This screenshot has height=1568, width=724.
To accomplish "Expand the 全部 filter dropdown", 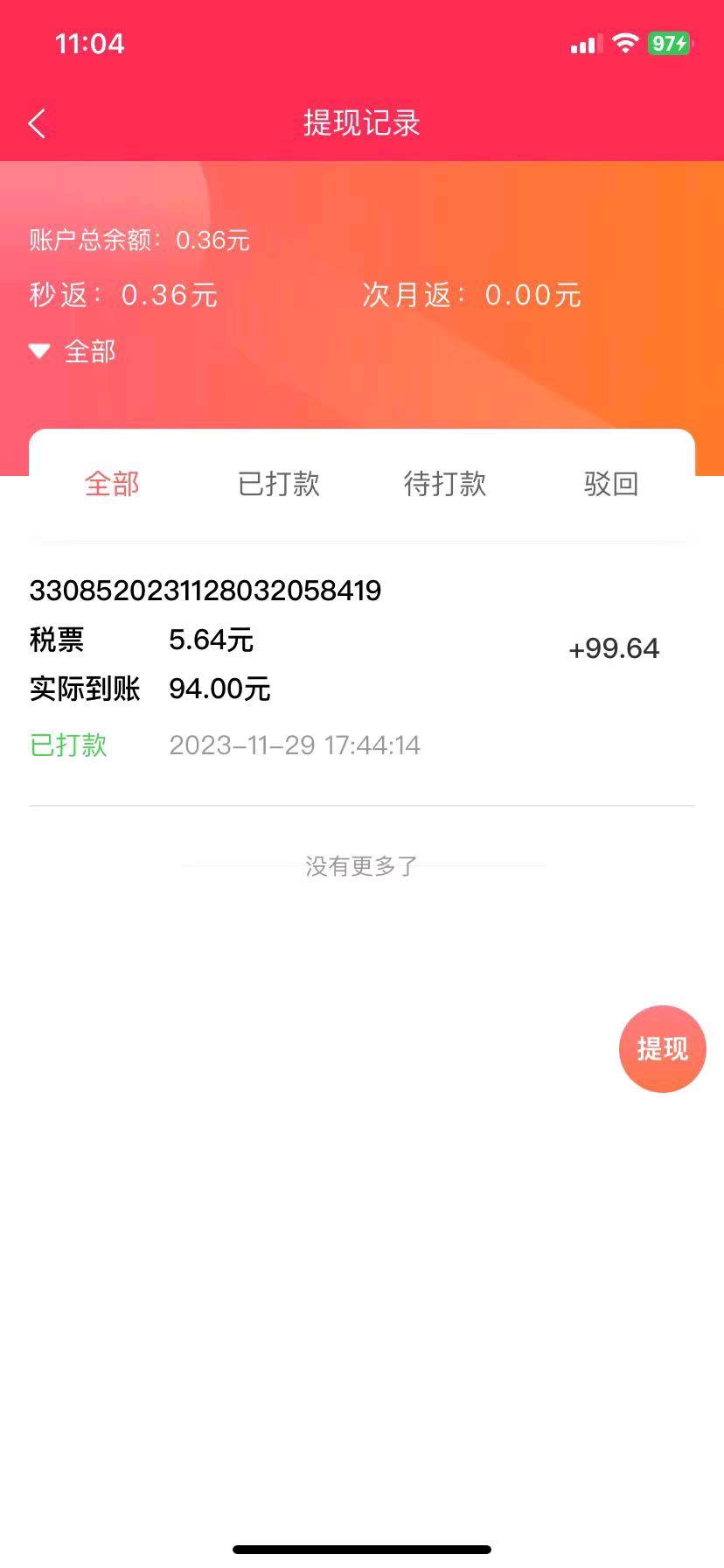I will [73, 352].
